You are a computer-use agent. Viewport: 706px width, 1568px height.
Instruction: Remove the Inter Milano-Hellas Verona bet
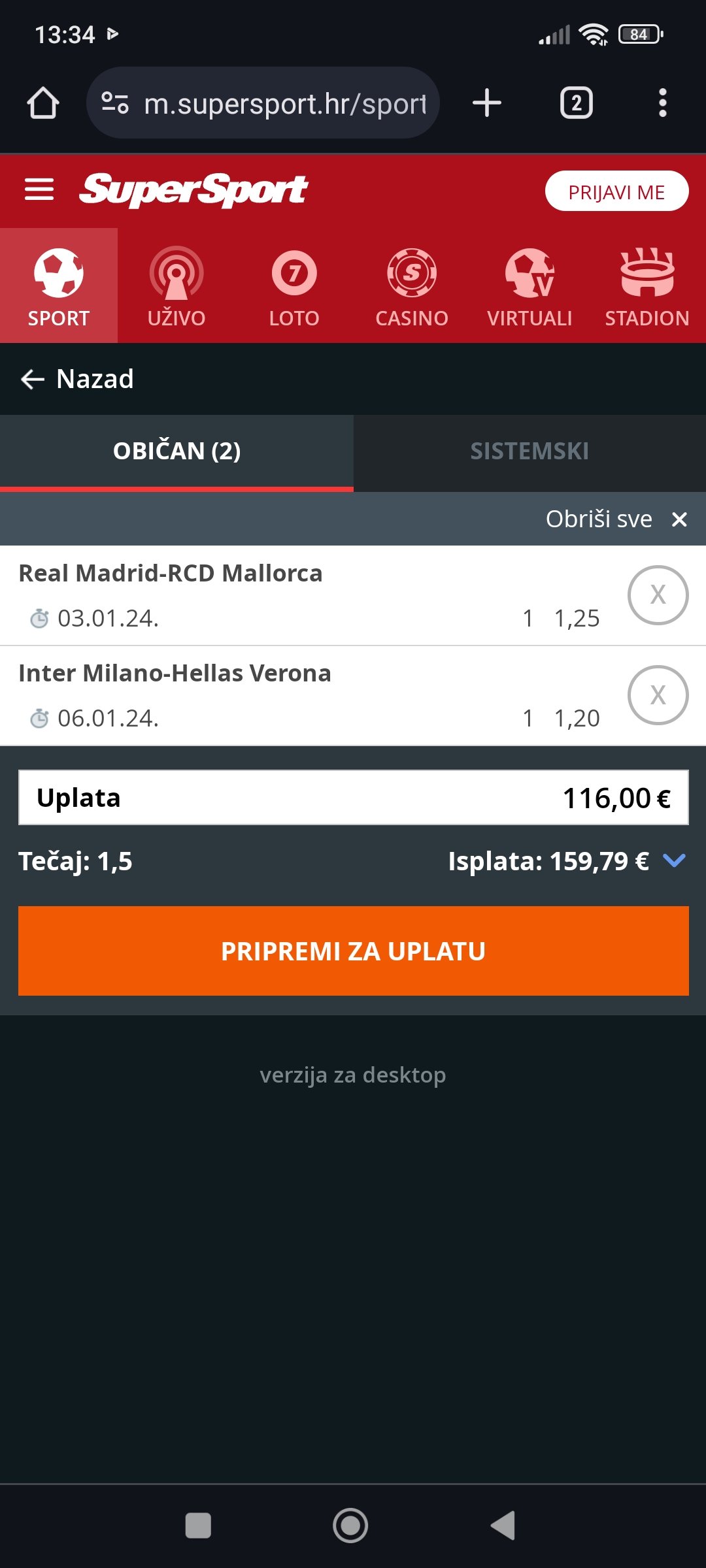pyautogui.click(x=658, y=695)
